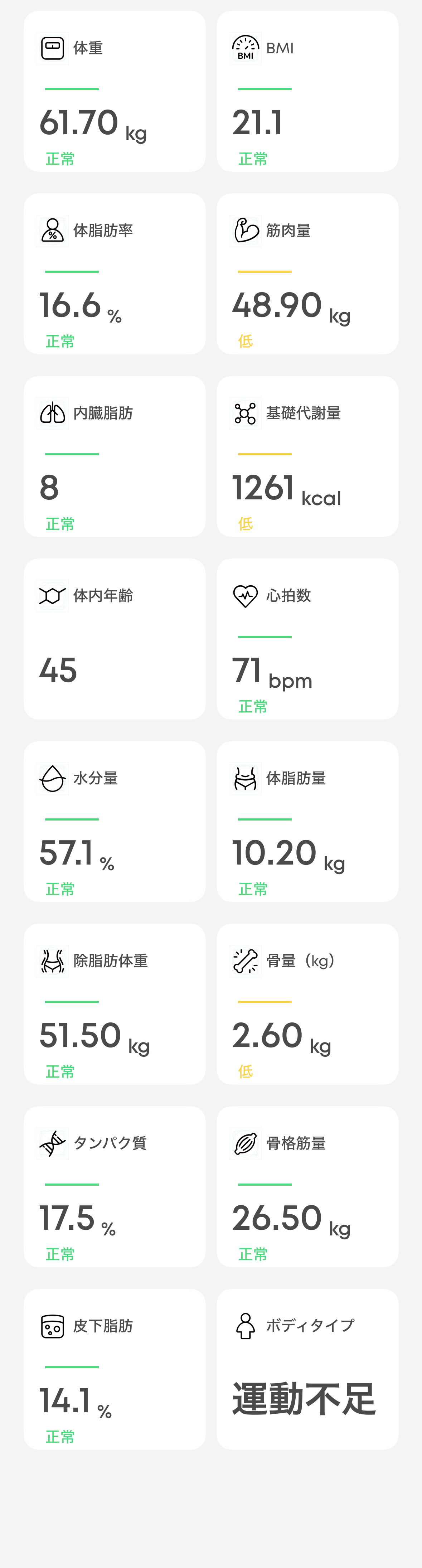
Task: Select the 骨量（kg）card
Action: 307,1005
